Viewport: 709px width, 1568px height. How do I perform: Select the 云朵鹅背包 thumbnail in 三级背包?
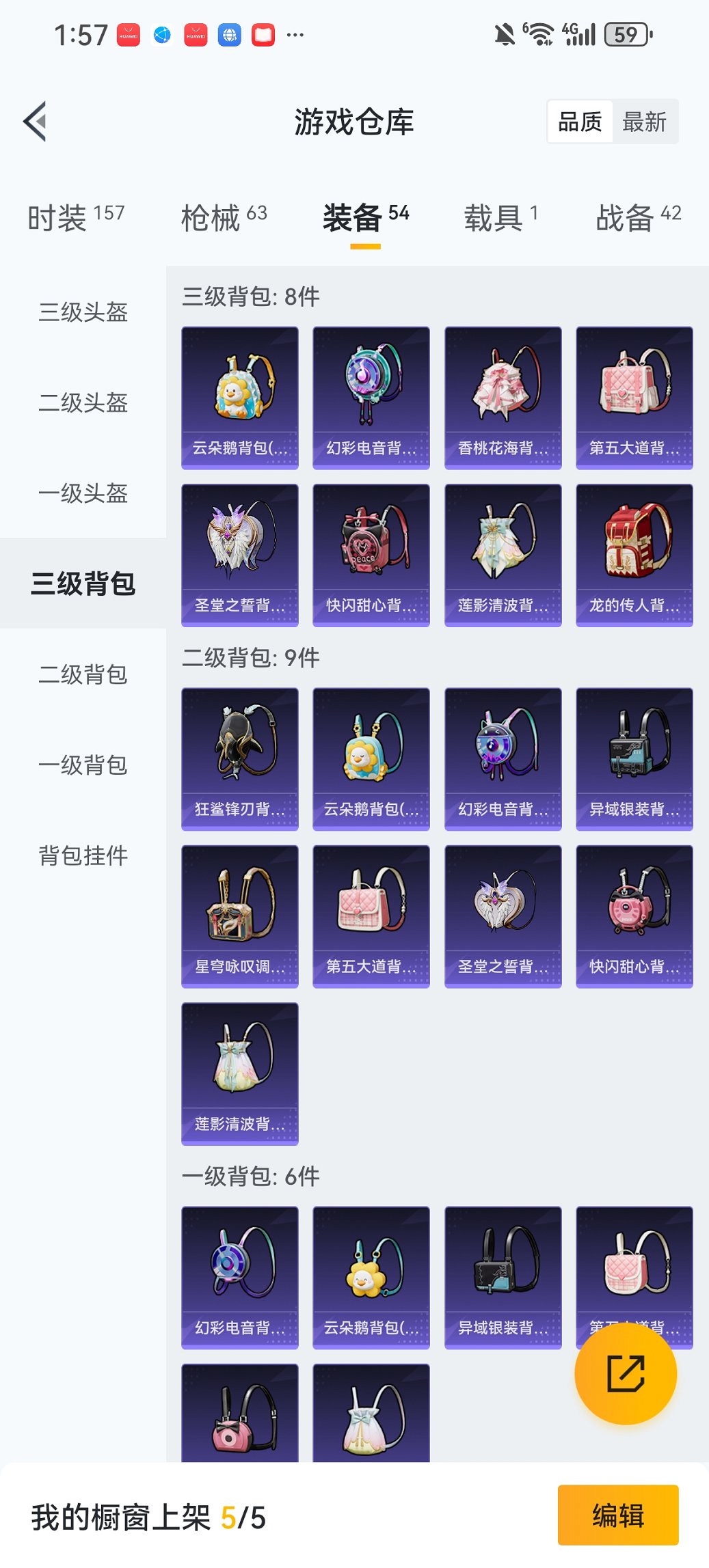(x=239, y=396)
